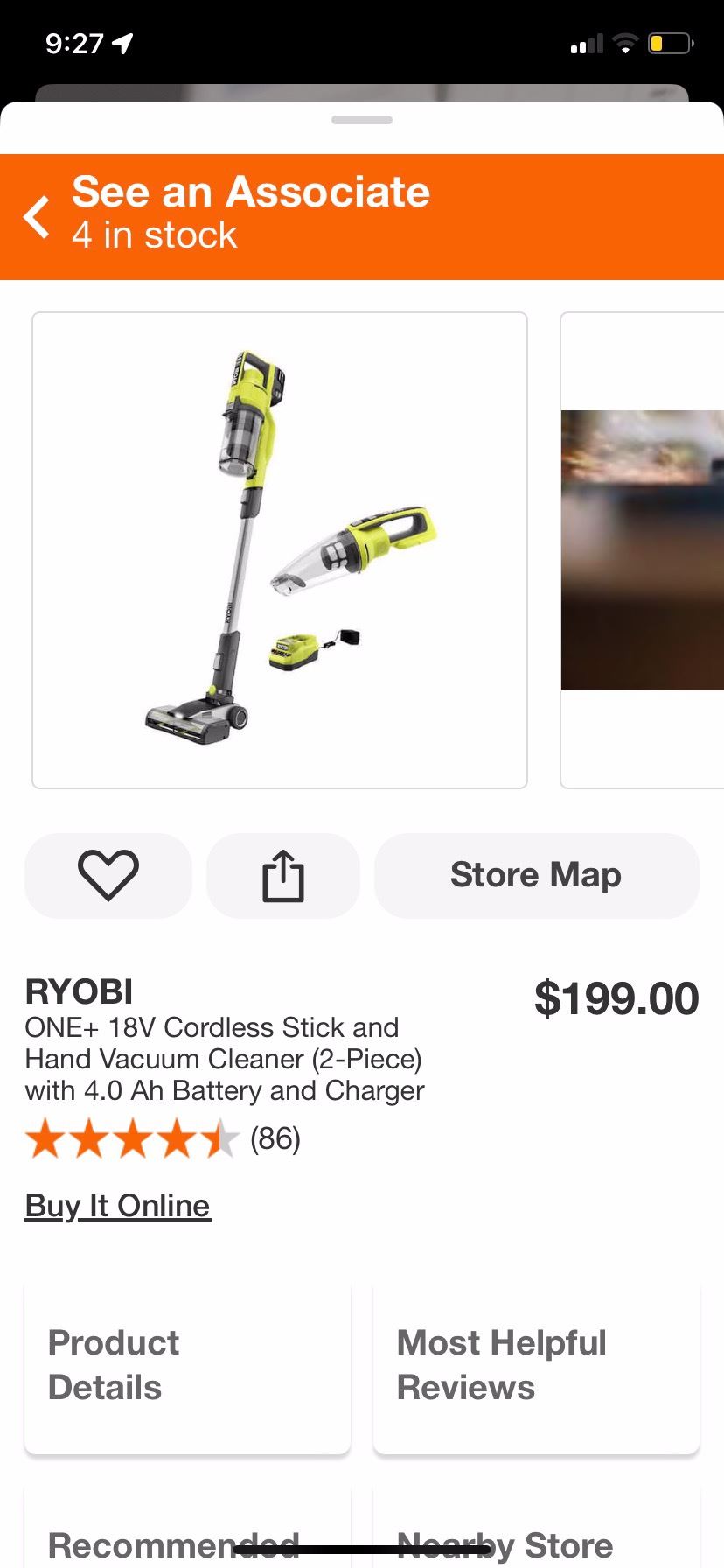The image size is (724, 1568).
Task: Go back using the white arrow
Action: (x=37, y=217)
